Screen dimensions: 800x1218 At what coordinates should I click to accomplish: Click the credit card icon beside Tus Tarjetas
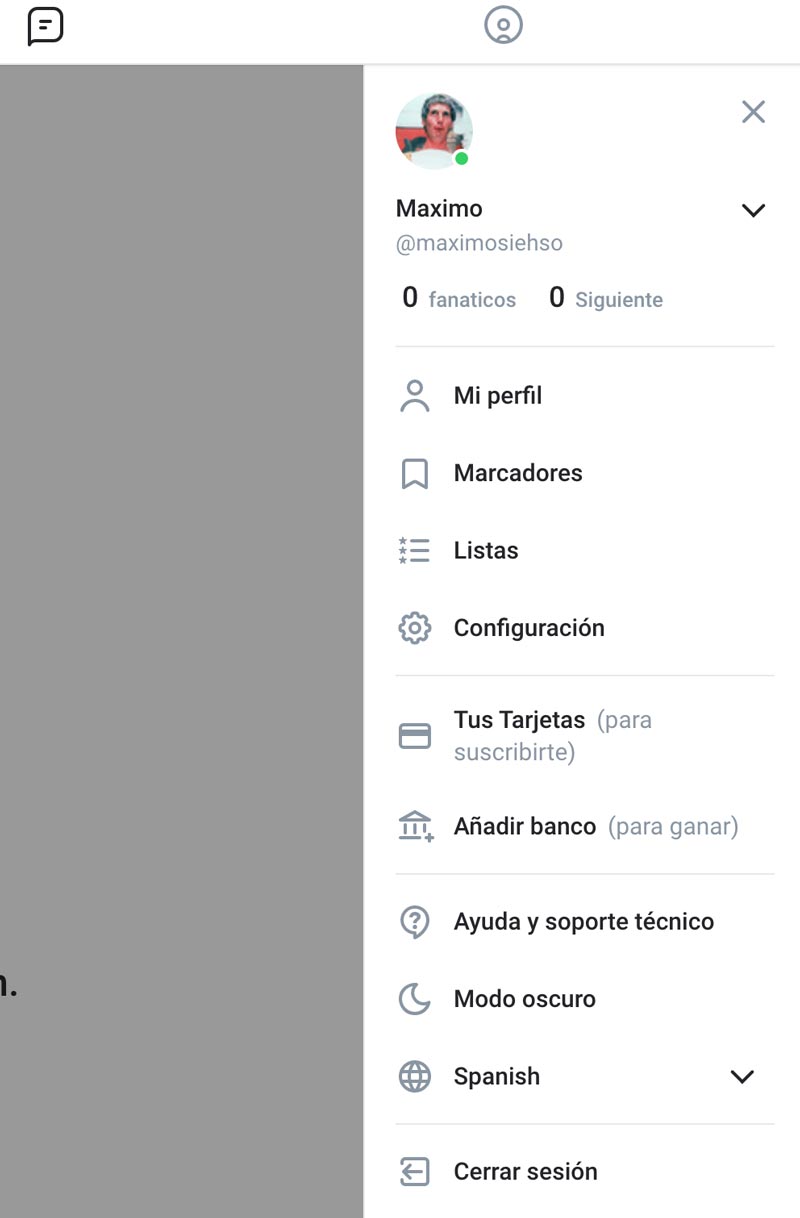pyautogui.click(x=414, y=735)
